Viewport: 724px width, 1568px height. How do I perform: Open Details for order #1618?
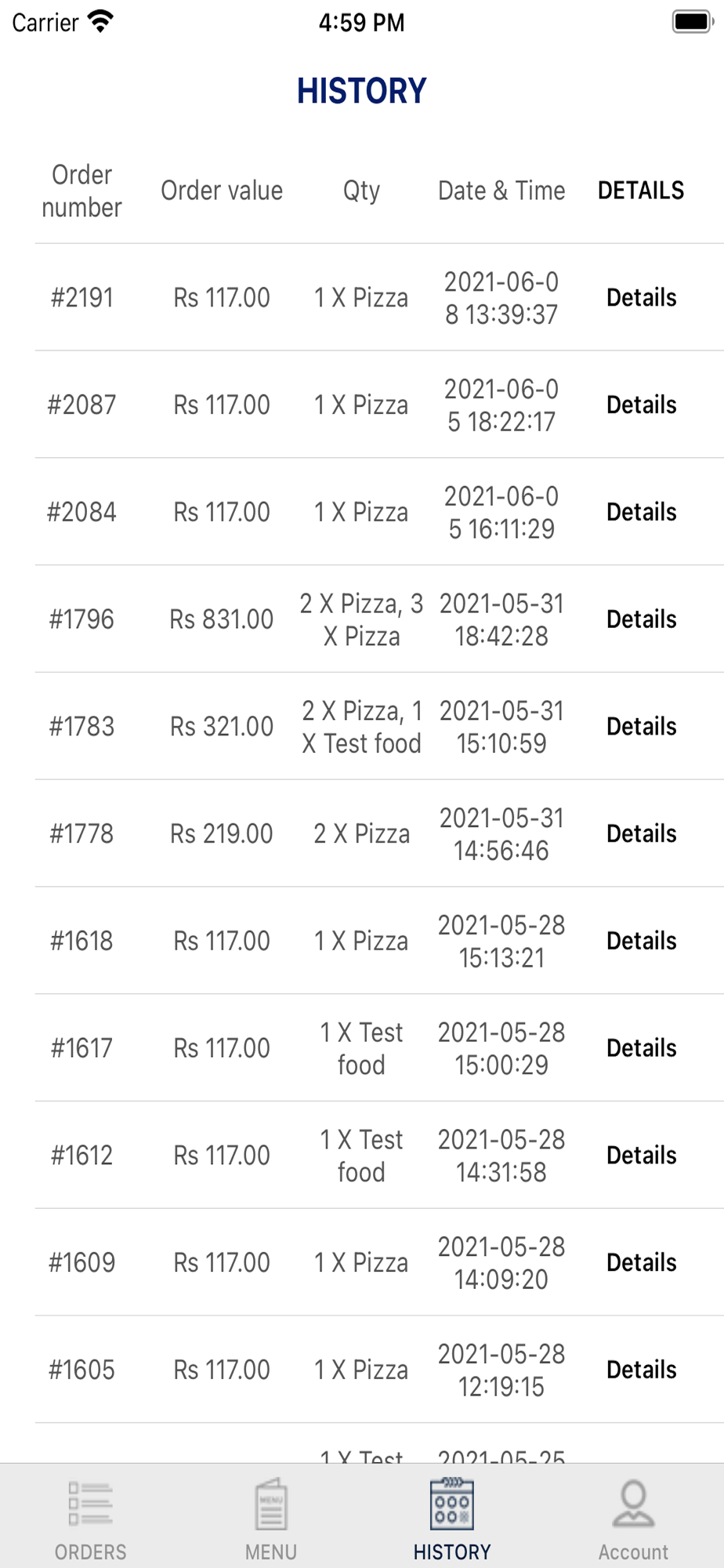641,941
